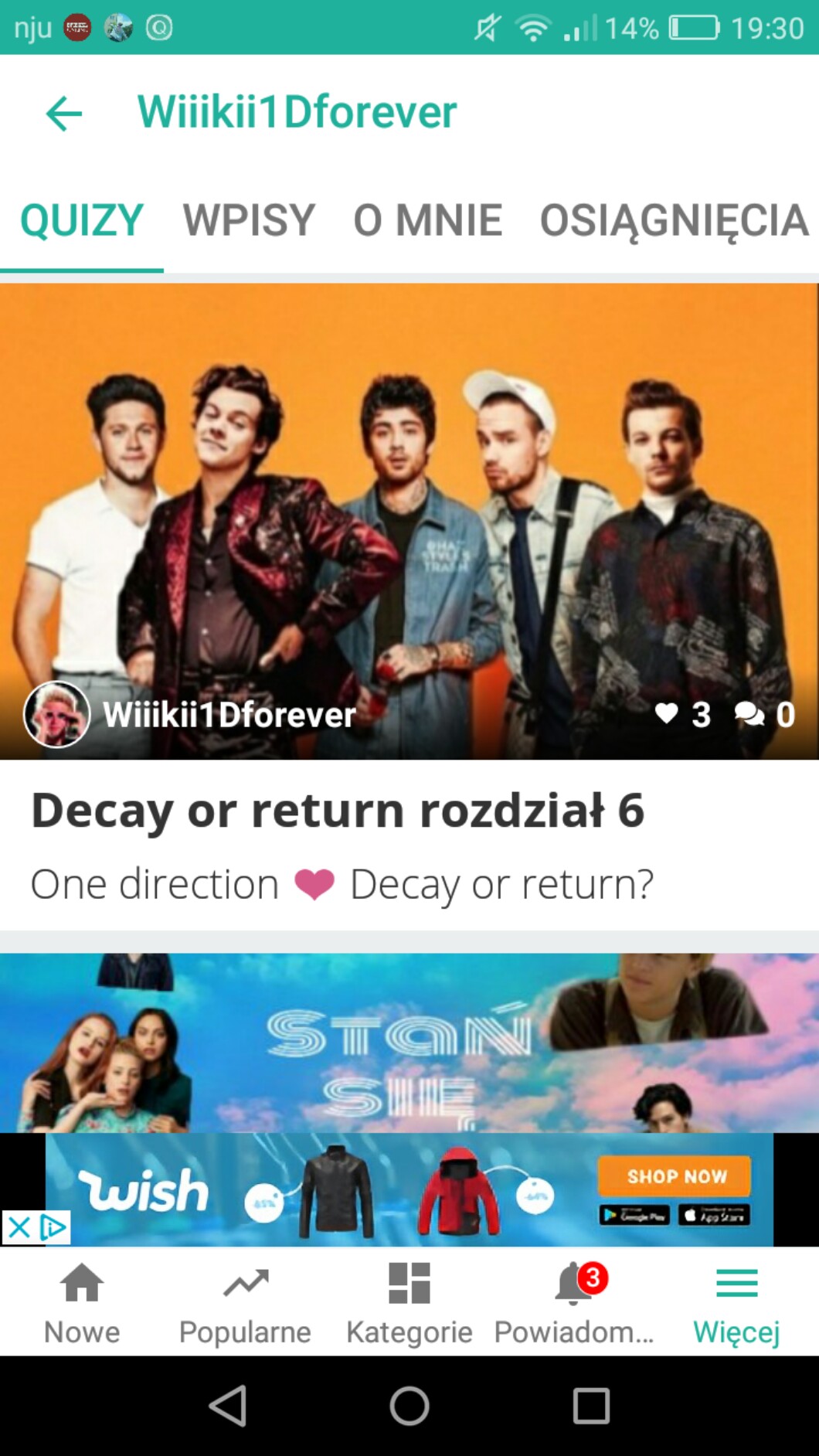Go to the Nowe section

click(82, 1301)
